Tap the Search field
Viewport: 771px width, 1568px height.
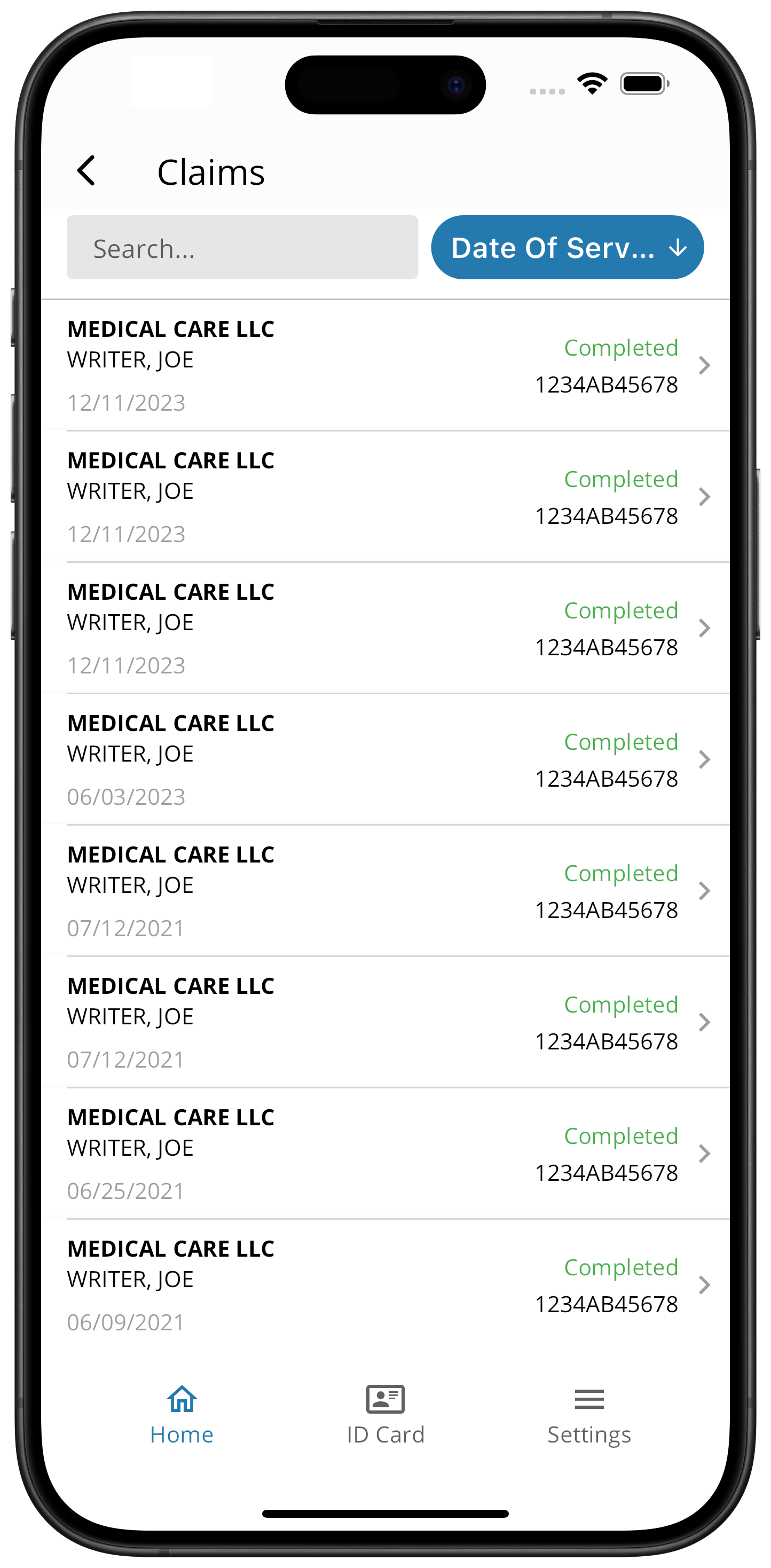(242, 248)
